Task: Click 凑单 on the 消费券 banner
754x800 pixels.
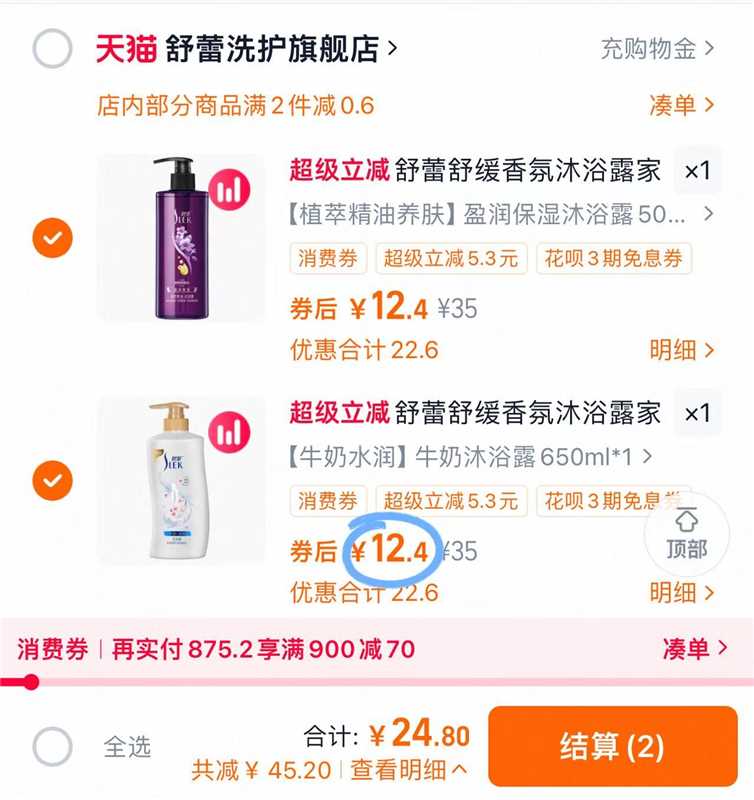Action: (x=684, y=648)
